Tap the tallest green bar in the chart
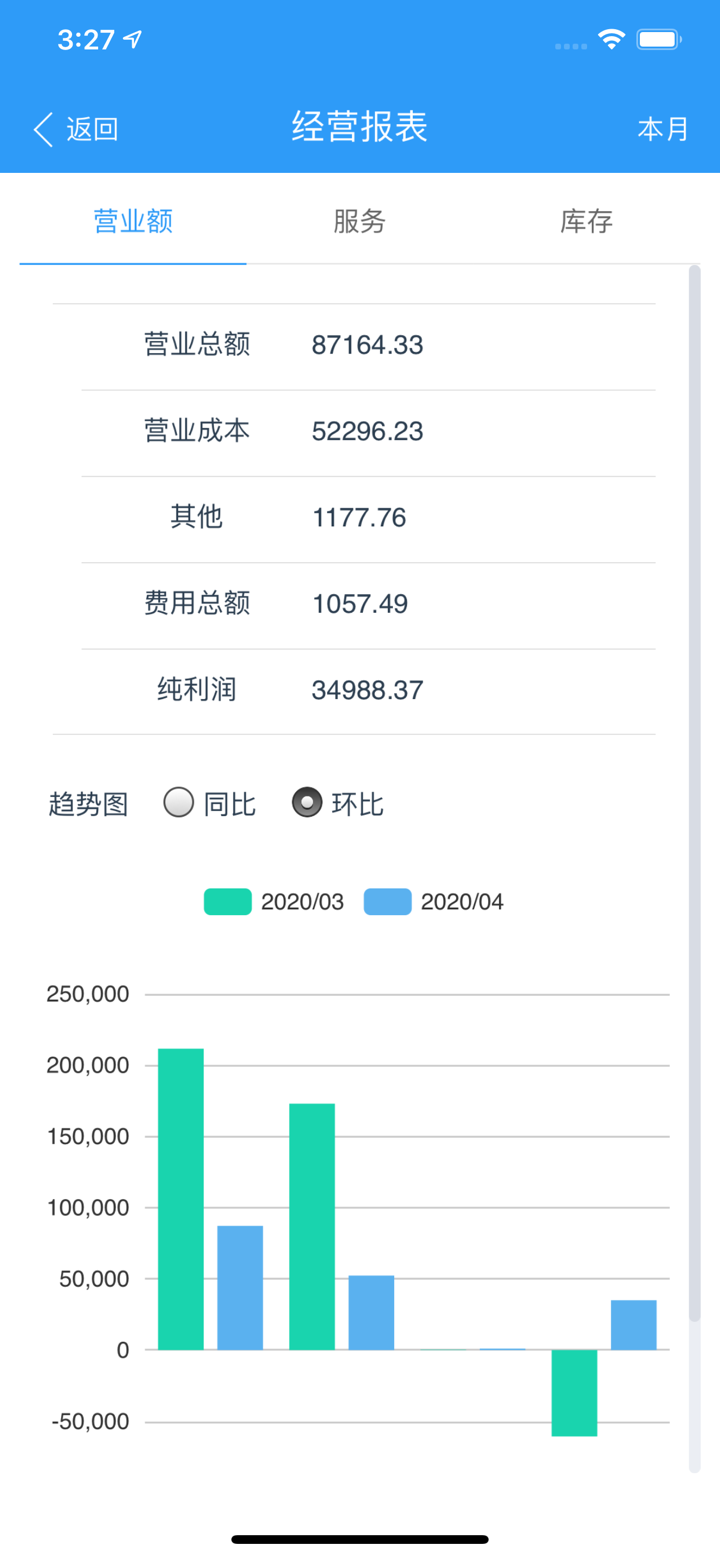 pyautogui.click(x=181, y=1200)
